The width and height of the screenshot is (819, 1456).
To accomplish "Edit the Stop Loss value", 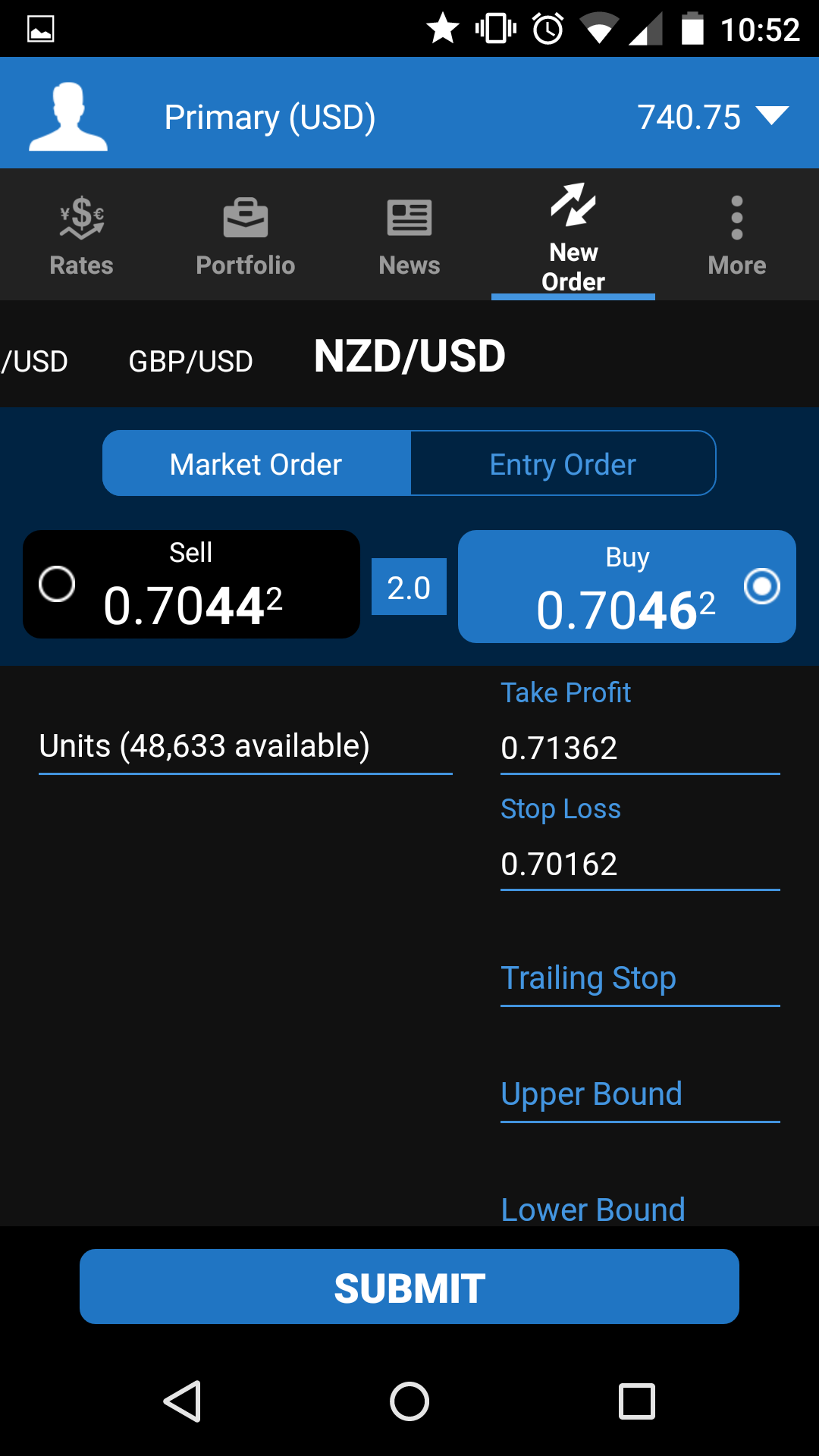I will [639, 864].
